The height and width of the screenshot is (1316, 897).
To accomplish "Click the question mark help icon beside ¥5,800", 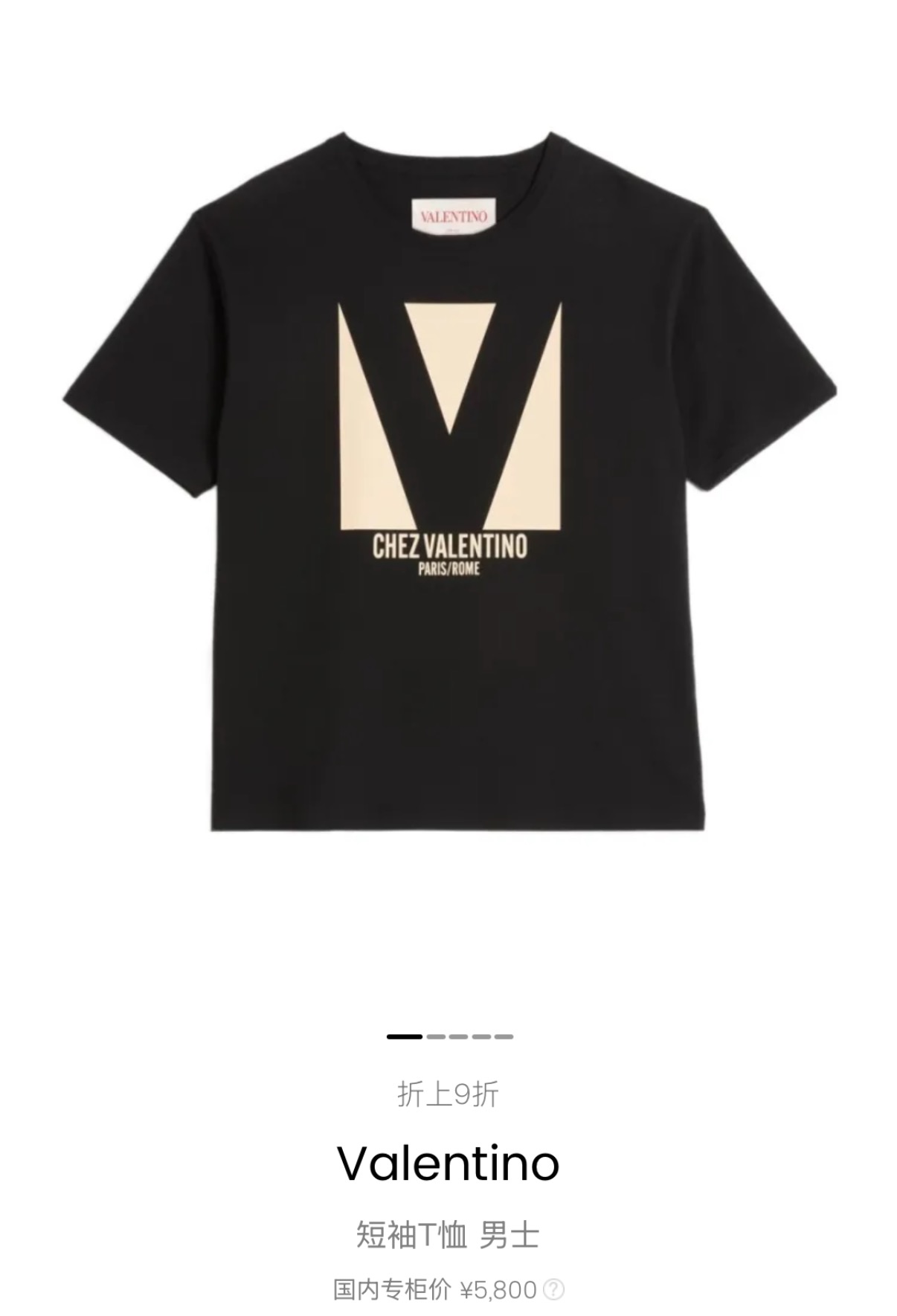I will point(555,1290).
